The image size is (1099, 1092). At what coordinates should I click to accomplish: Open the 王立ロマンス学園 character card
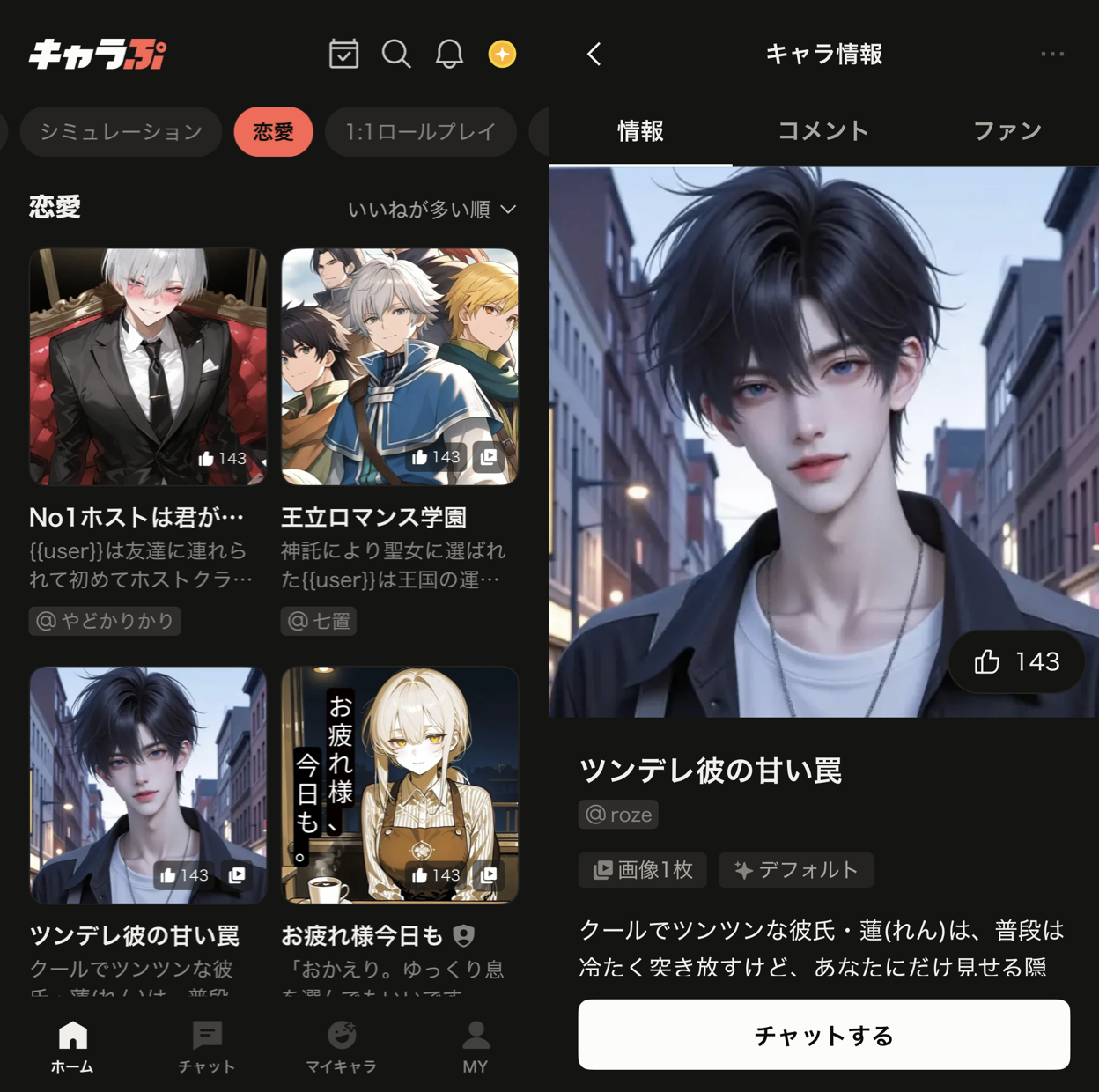(x=399, y=366)
